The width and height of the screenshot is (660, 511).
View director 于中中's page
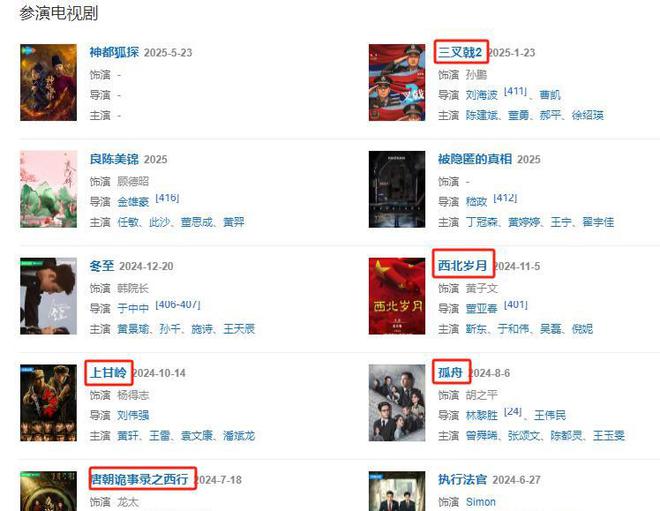(x=133, y=308)
